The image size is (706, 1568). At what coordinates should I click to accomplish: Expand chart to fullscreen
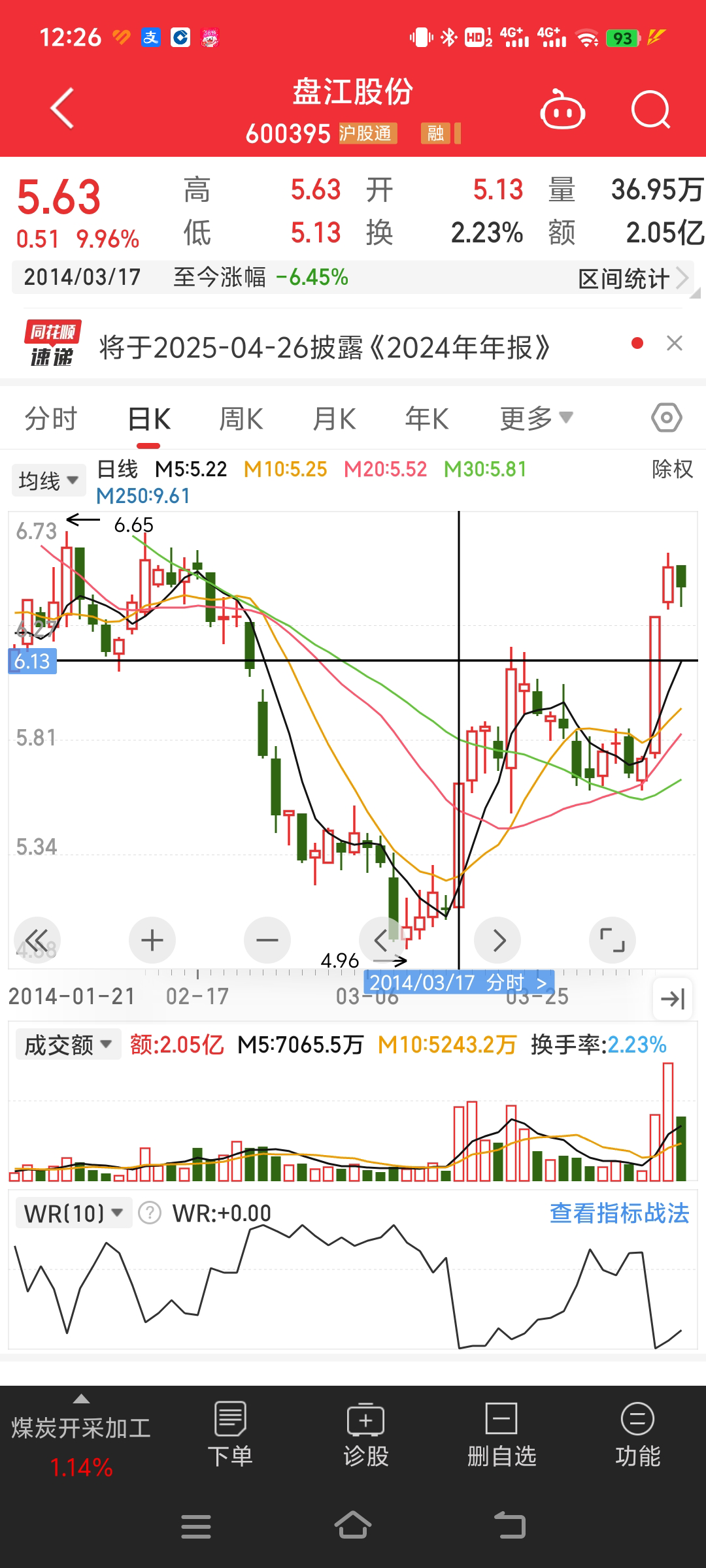[x=612, y=941]
